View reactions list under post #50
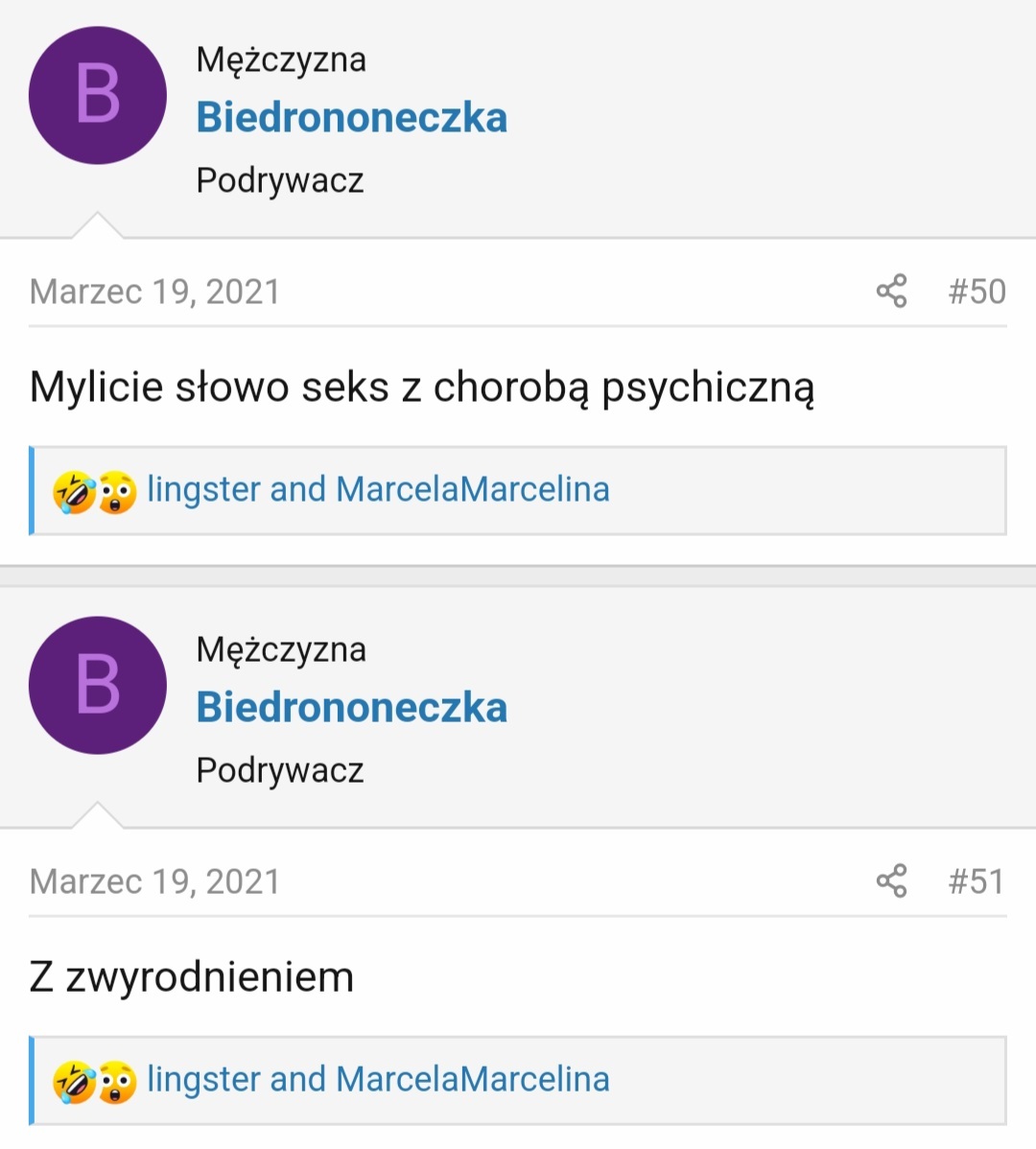 [378, 490]
